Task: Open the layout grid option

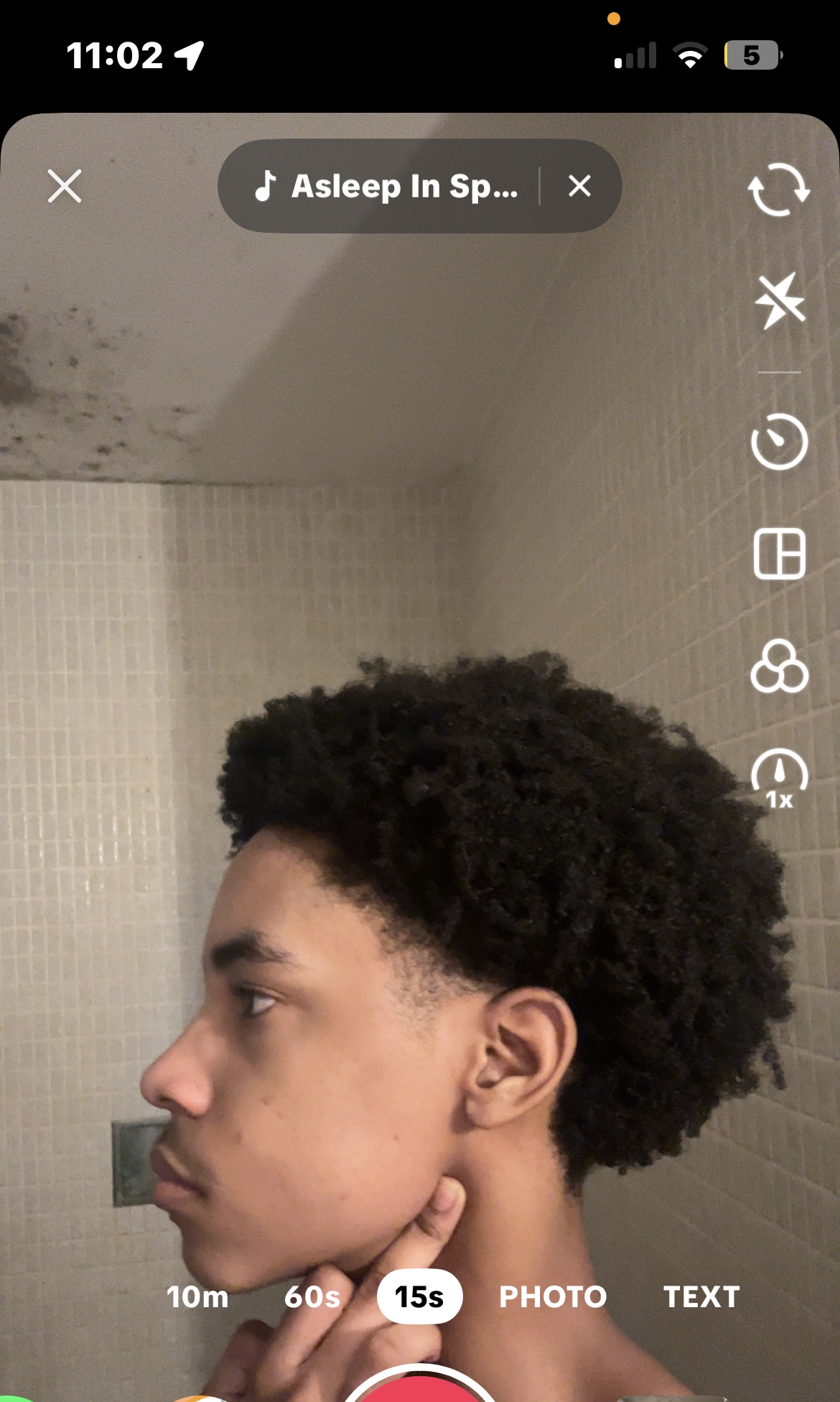Action: [780, 554]
